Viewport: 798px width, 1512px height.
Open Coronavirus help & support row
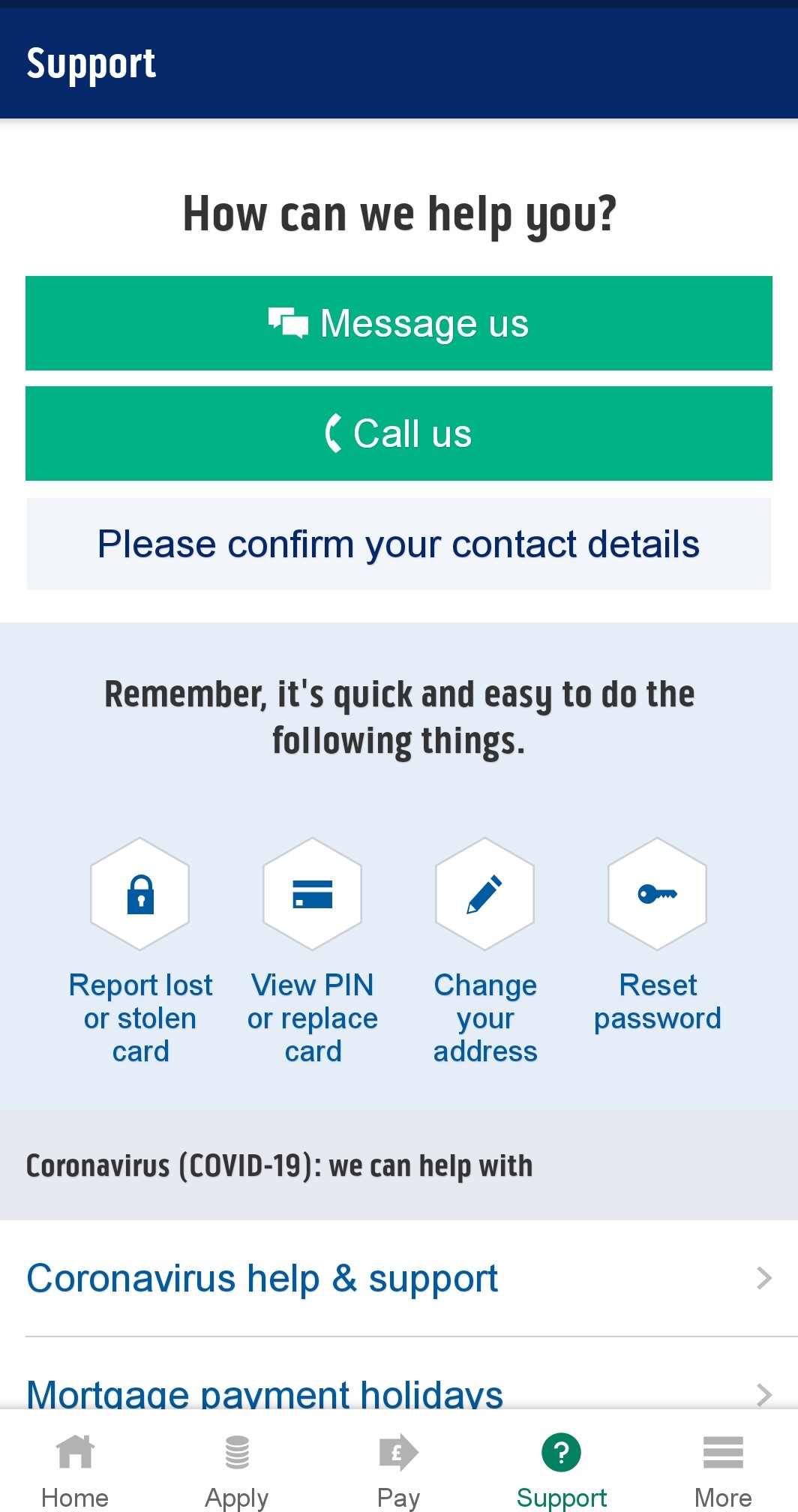tap(399, 1278)
